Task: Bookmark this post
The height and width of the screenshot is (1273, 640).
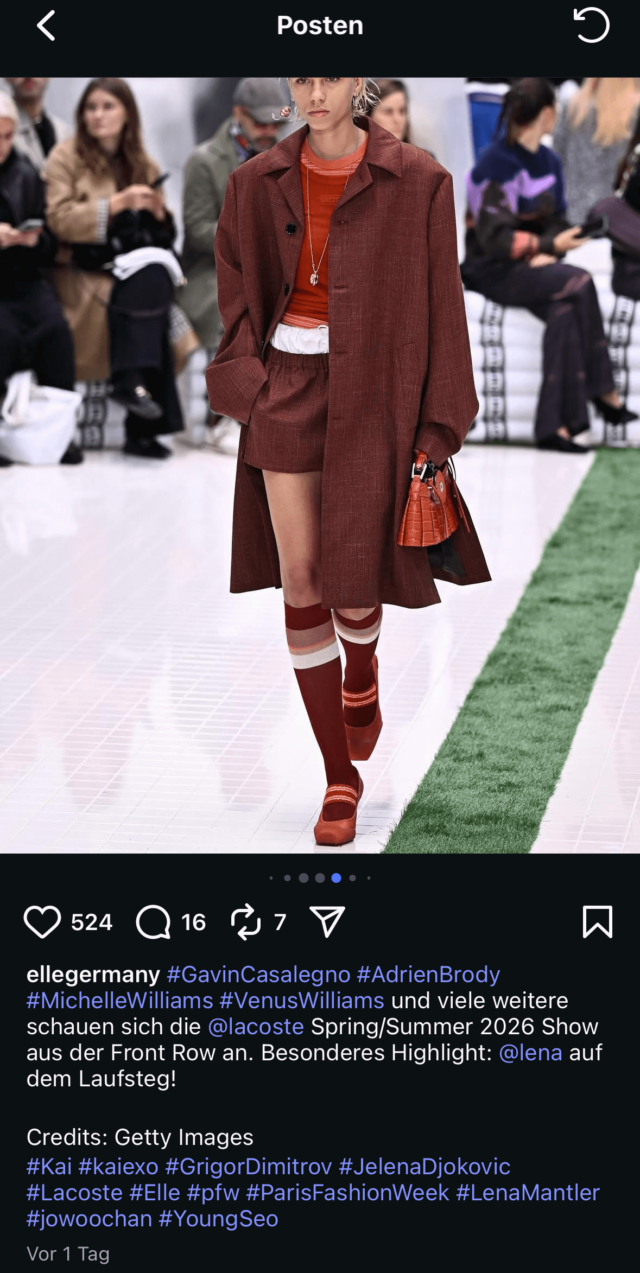Action: point(597,922)
